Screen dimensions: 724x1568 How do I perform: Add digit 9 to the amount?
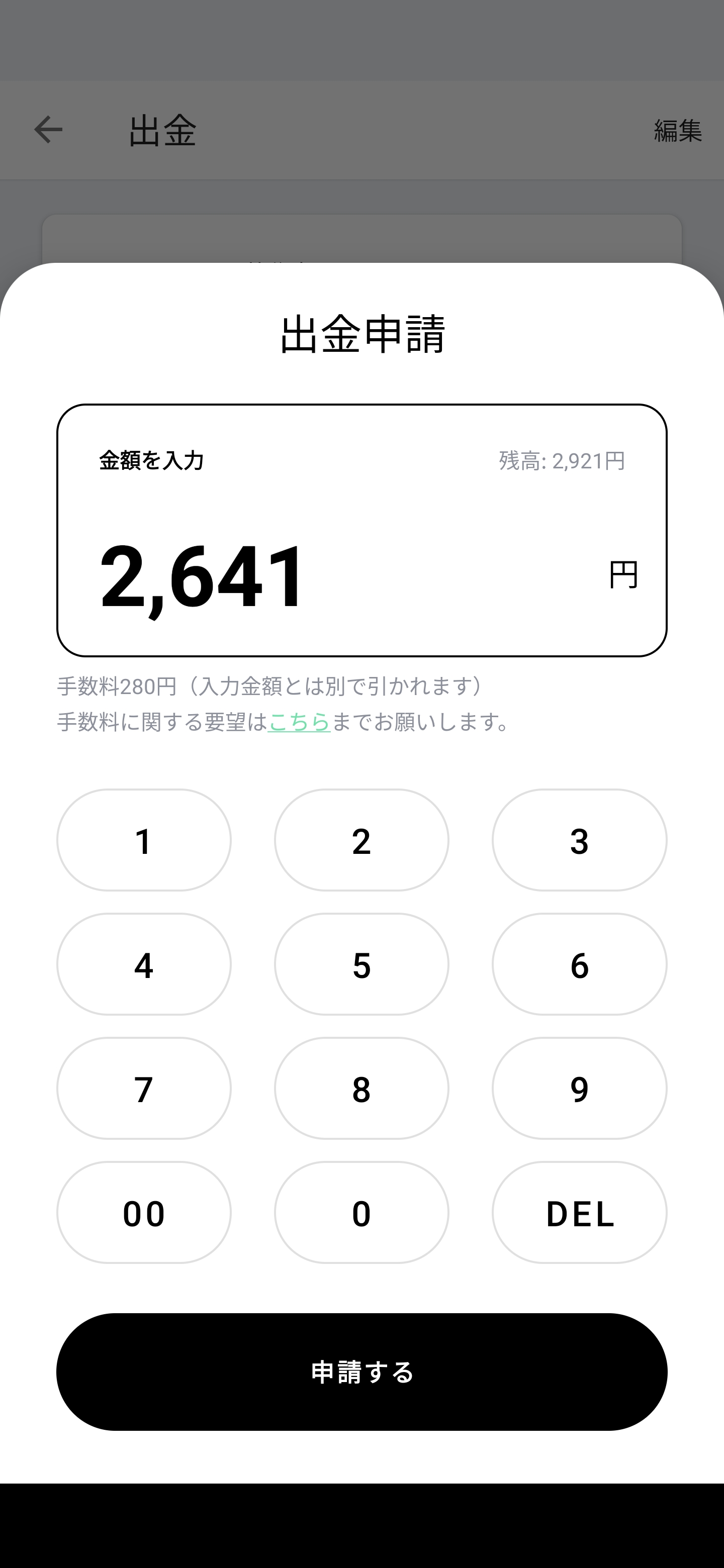(579, 1089)
